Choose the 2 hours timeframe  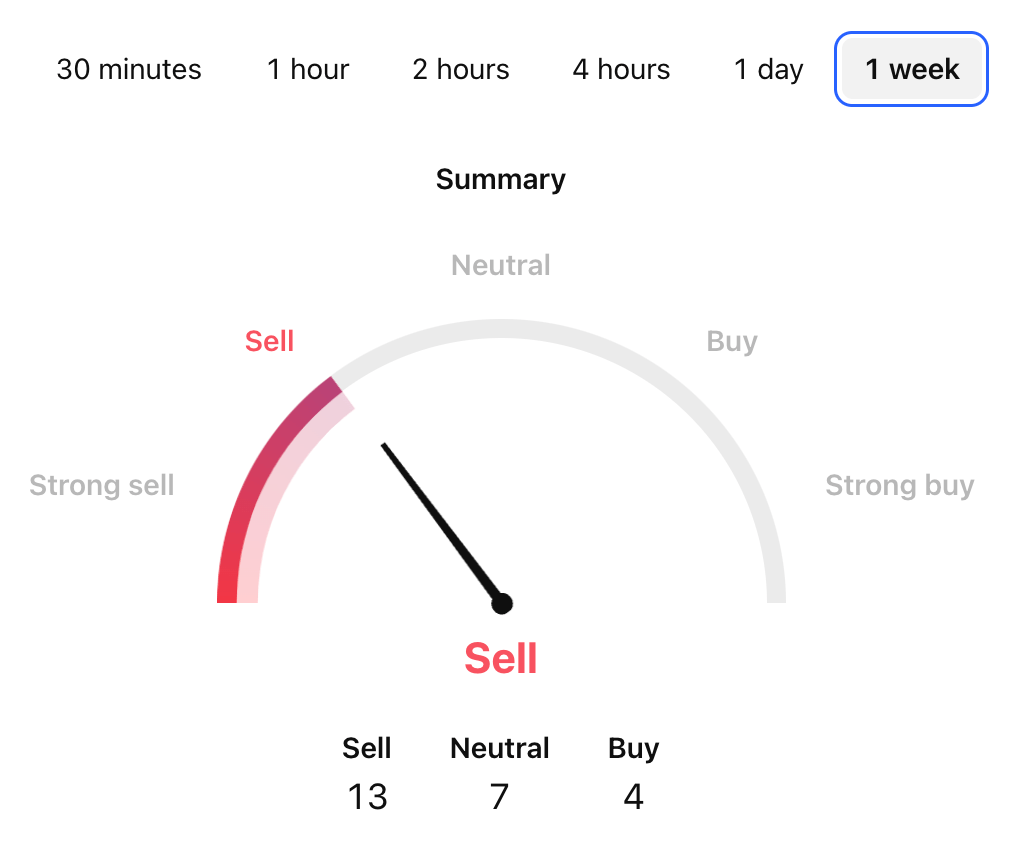(461, 70)
